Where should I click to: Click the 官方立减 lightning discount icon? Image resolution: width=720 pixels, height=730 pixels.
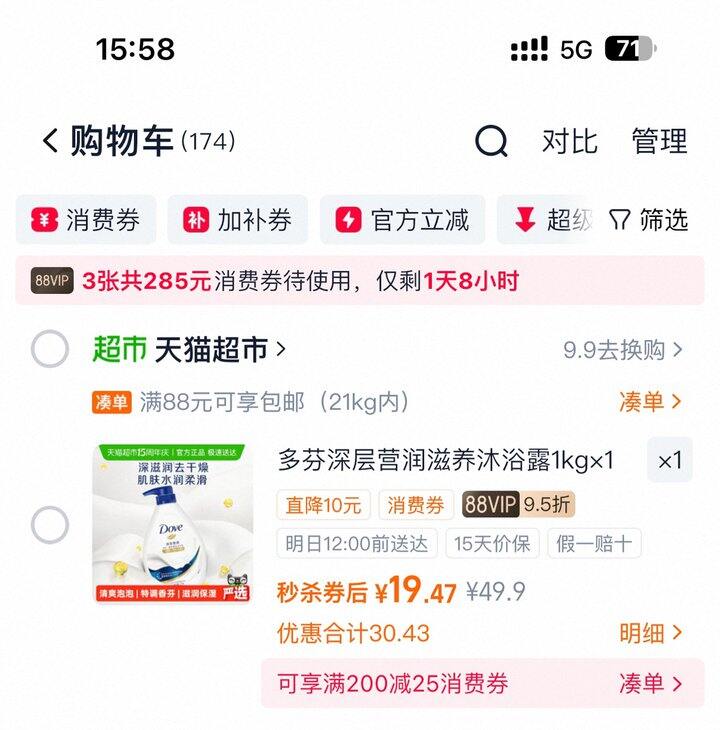point(347,220)
